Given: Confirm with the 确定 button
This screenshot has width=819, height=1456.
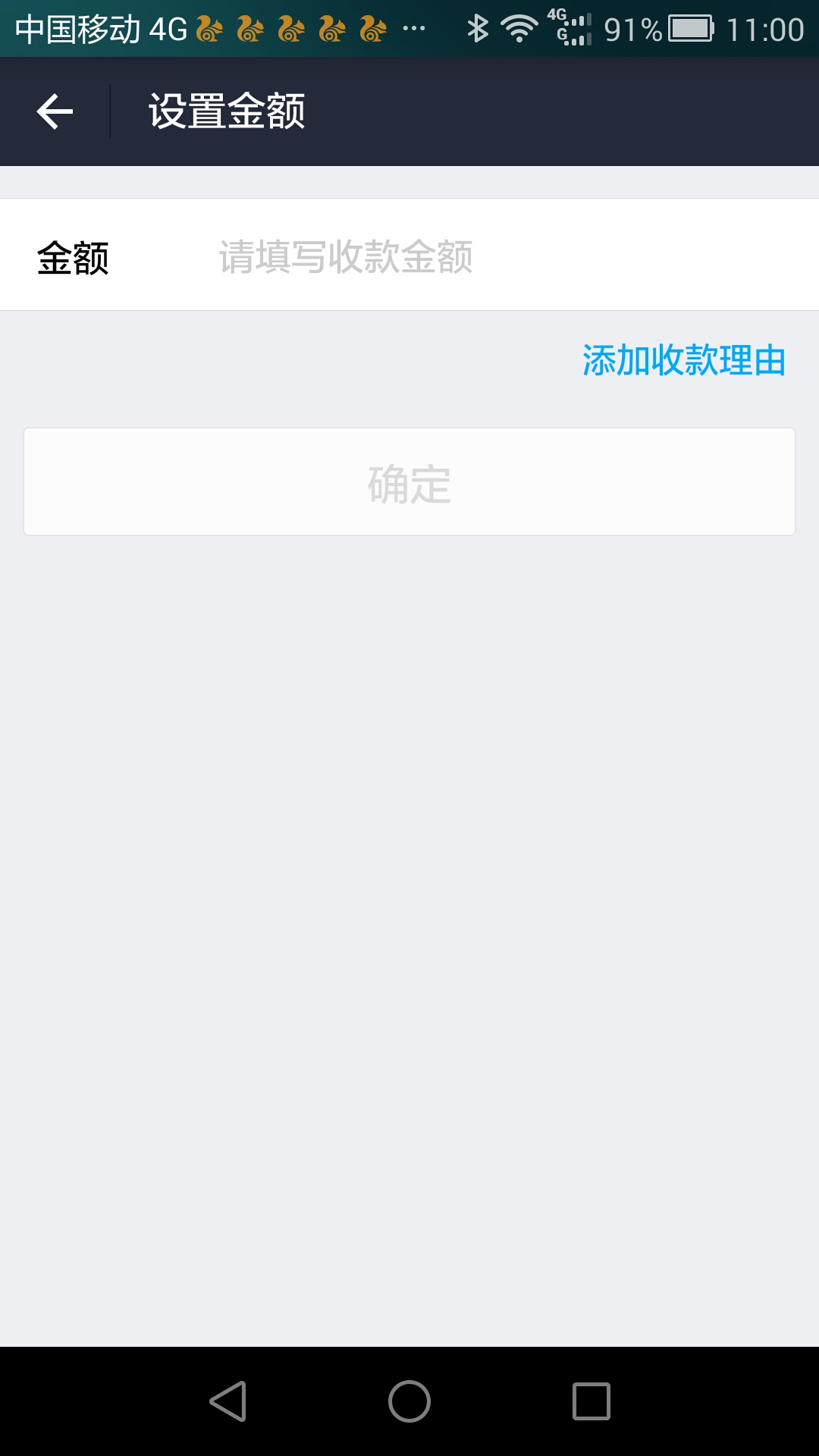Looking at the screenshot, I should click(x=409, y=482).
